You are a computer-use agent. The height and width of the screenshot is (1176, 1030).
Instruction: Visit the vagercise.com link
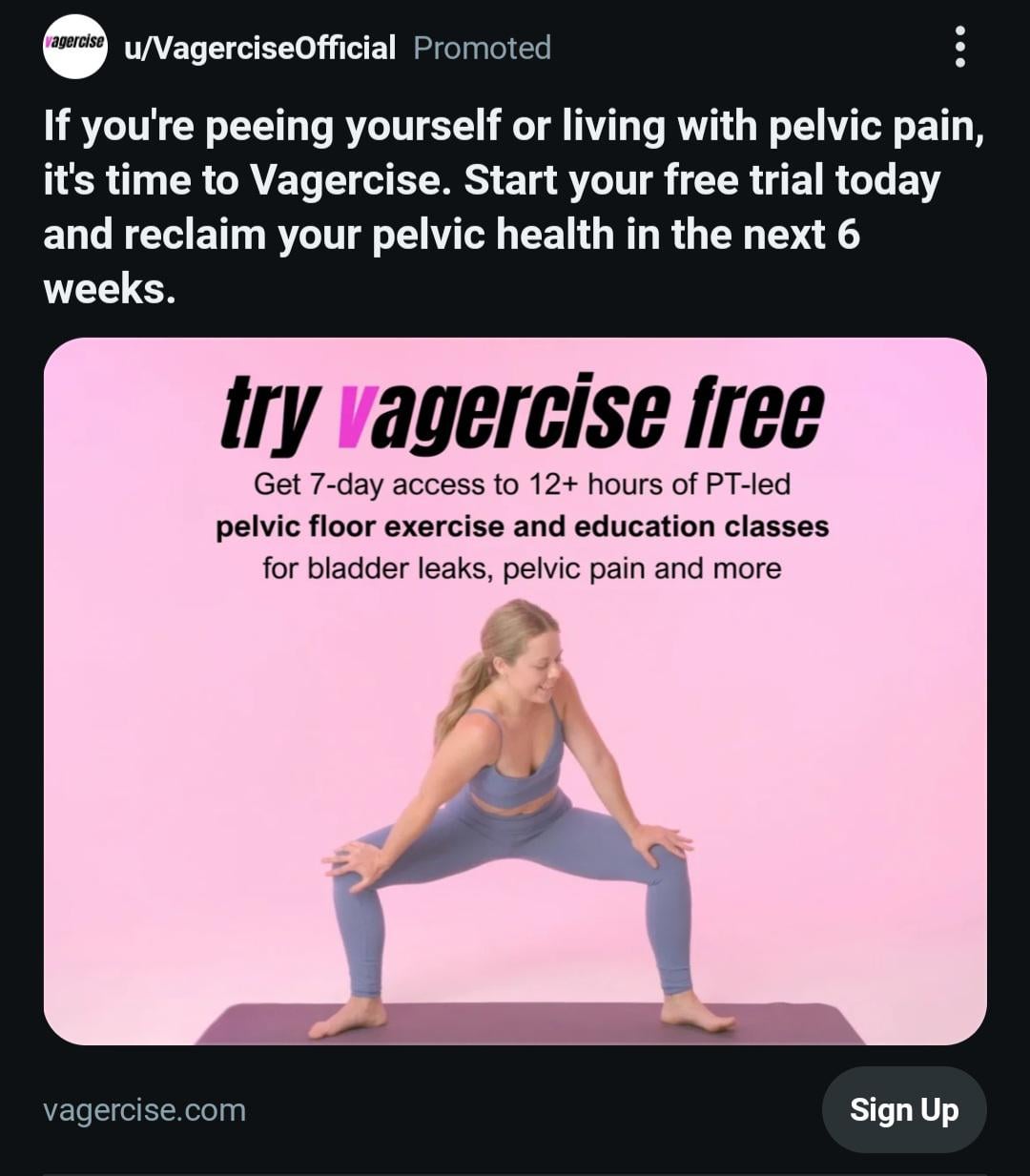145,1110
